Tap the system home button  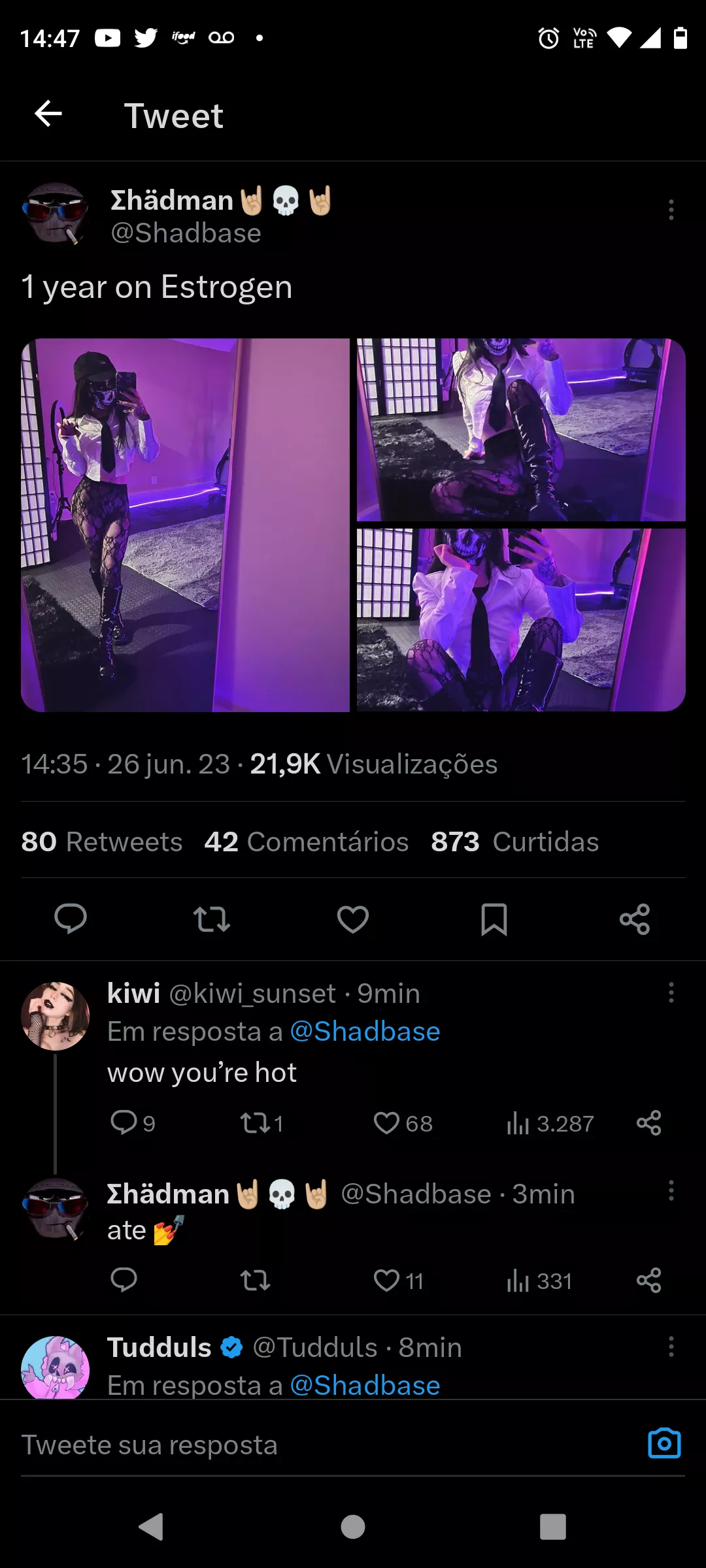[x=353, y=1527]
